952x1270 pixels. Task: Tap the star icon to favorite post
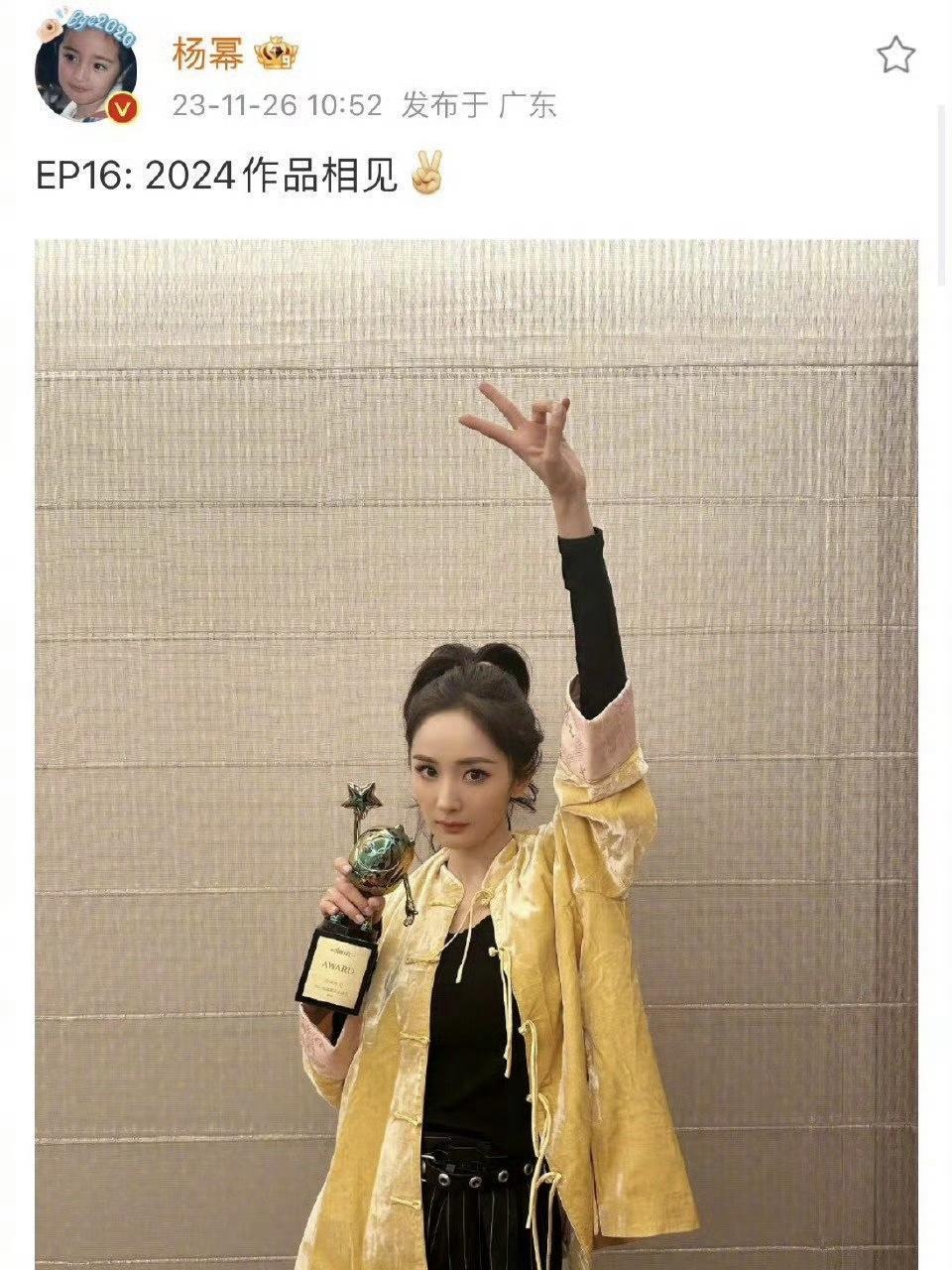[895, 55]
